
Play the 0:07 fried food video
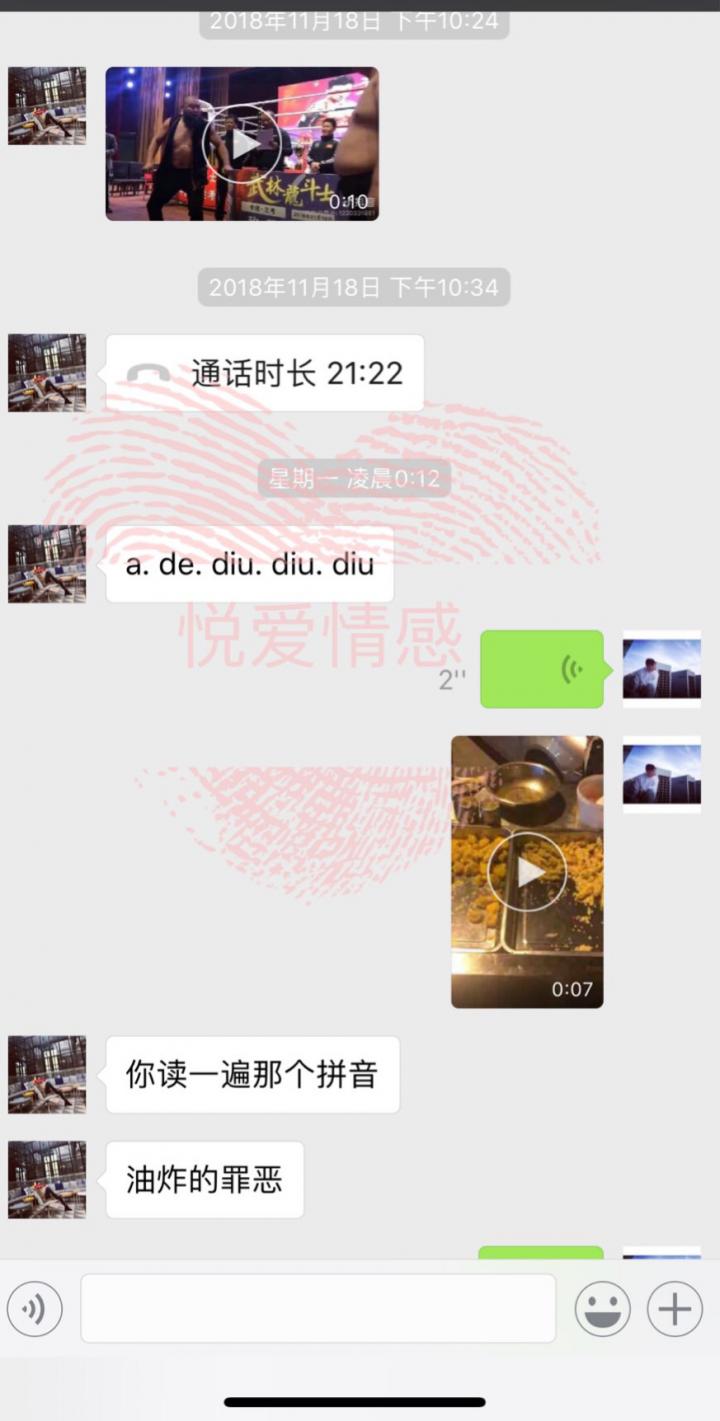point(527,872)
